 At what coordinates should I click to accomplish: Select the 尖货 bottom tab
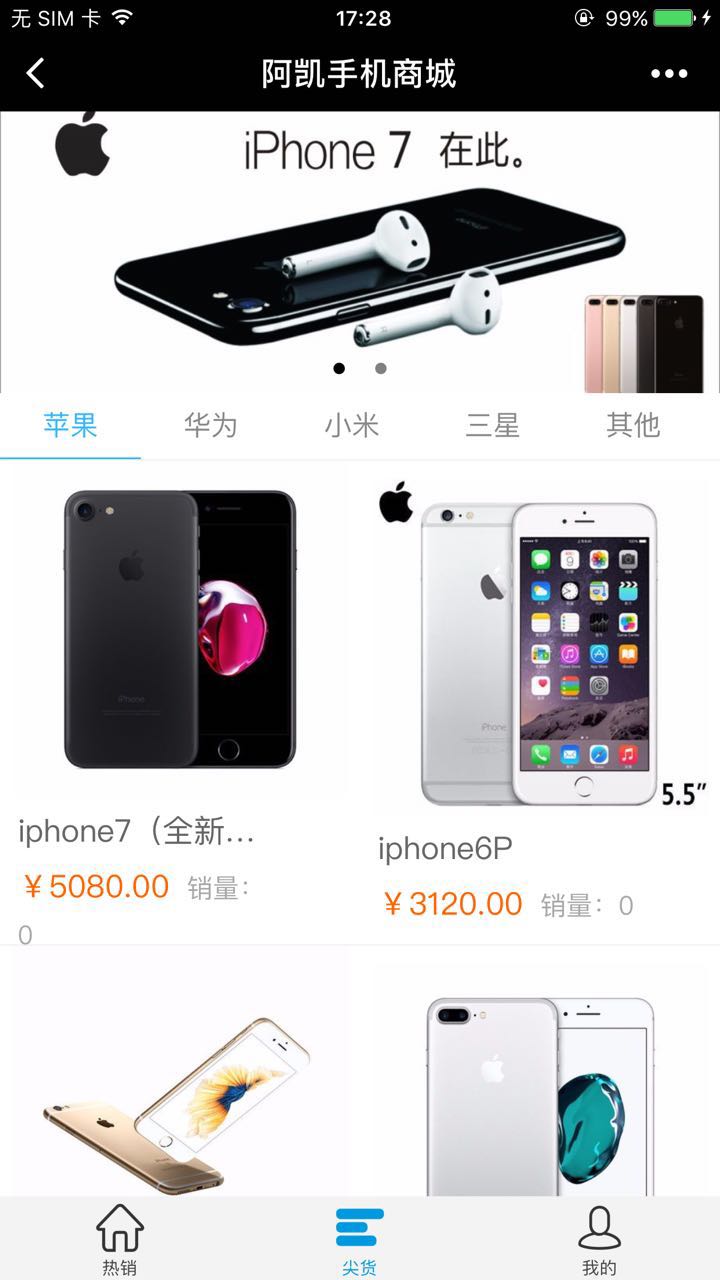360,1240
